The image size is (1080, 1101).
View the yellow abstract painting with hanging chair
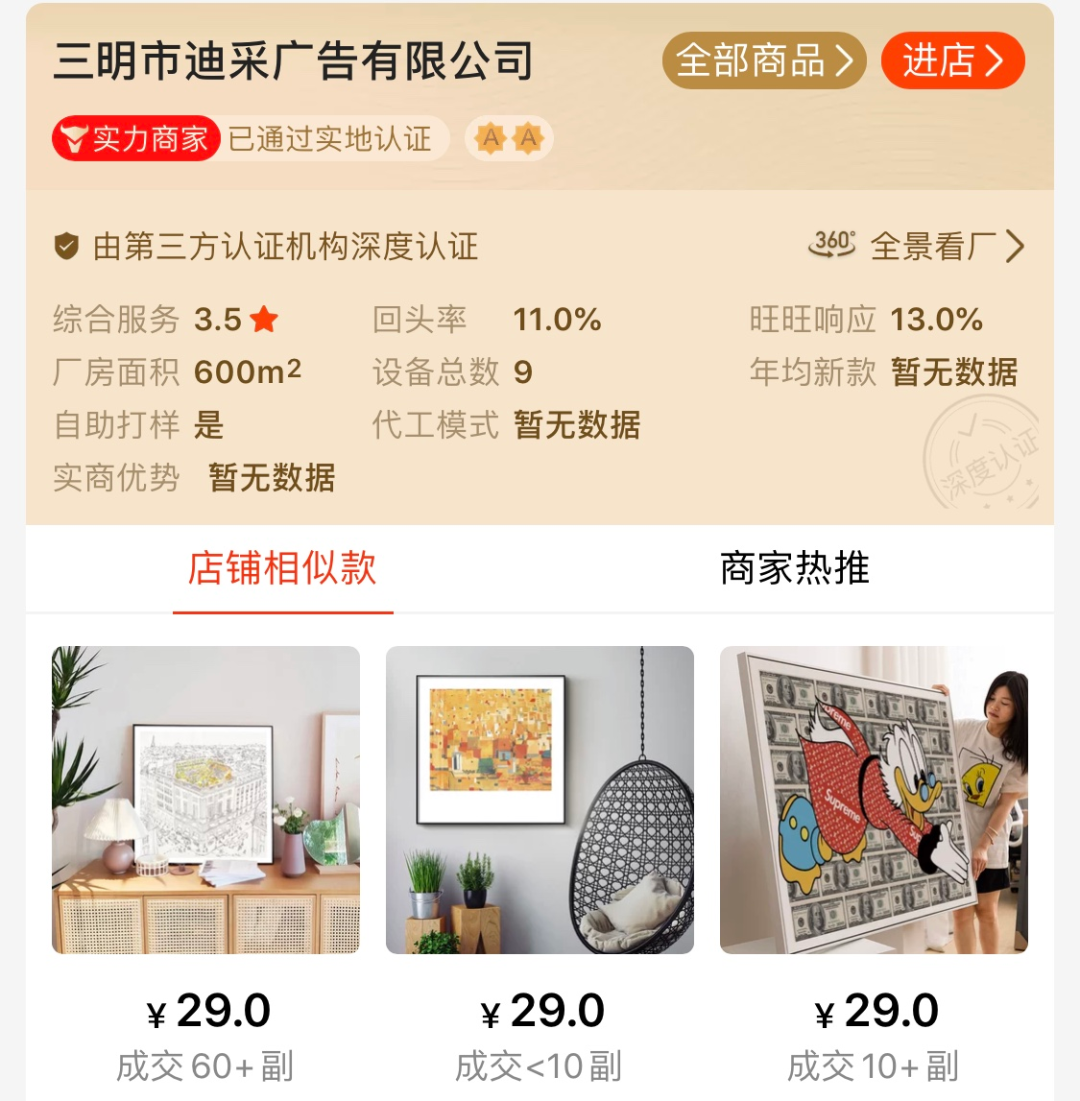(x=540, y=799)
